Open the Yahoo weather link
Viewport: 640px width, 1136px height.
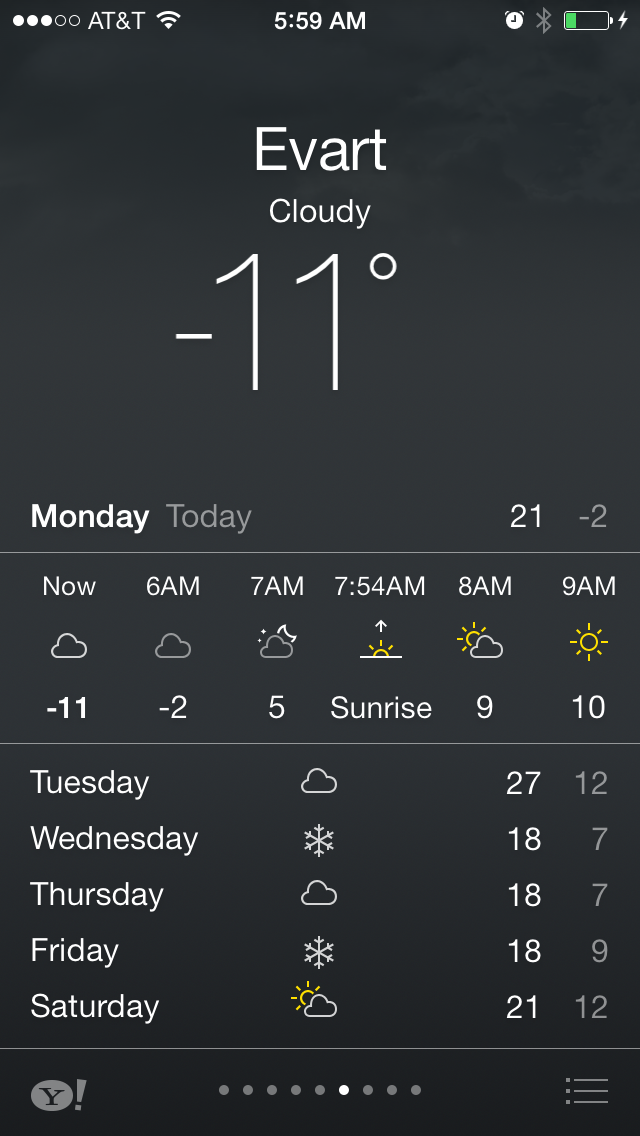[58, 1094]
